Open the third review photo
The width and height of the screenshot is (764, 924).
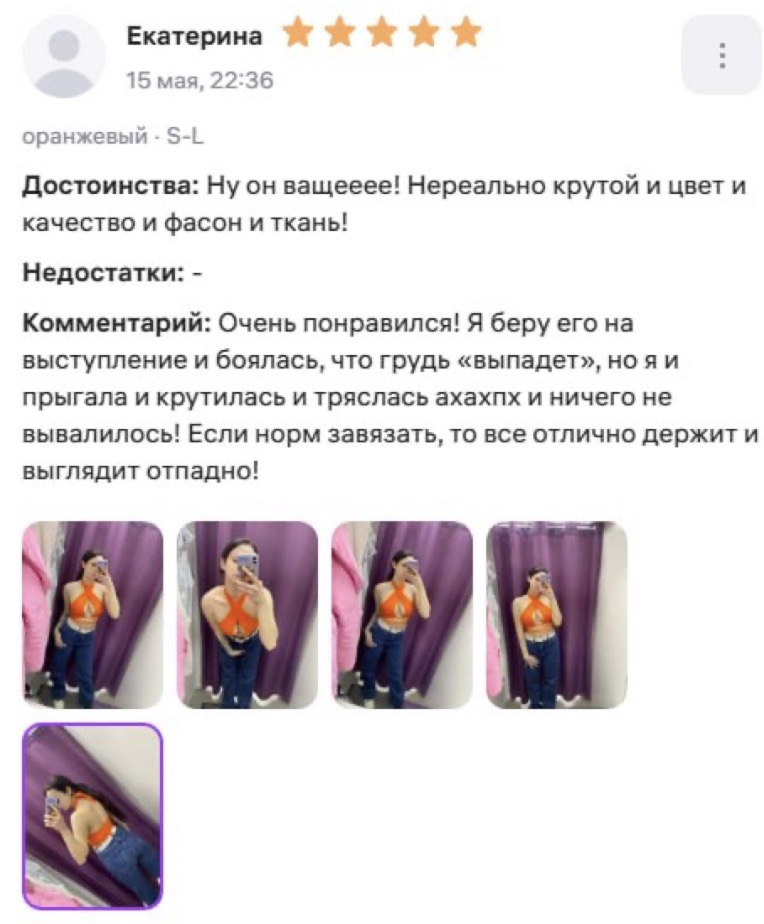(x=402, y=615)
